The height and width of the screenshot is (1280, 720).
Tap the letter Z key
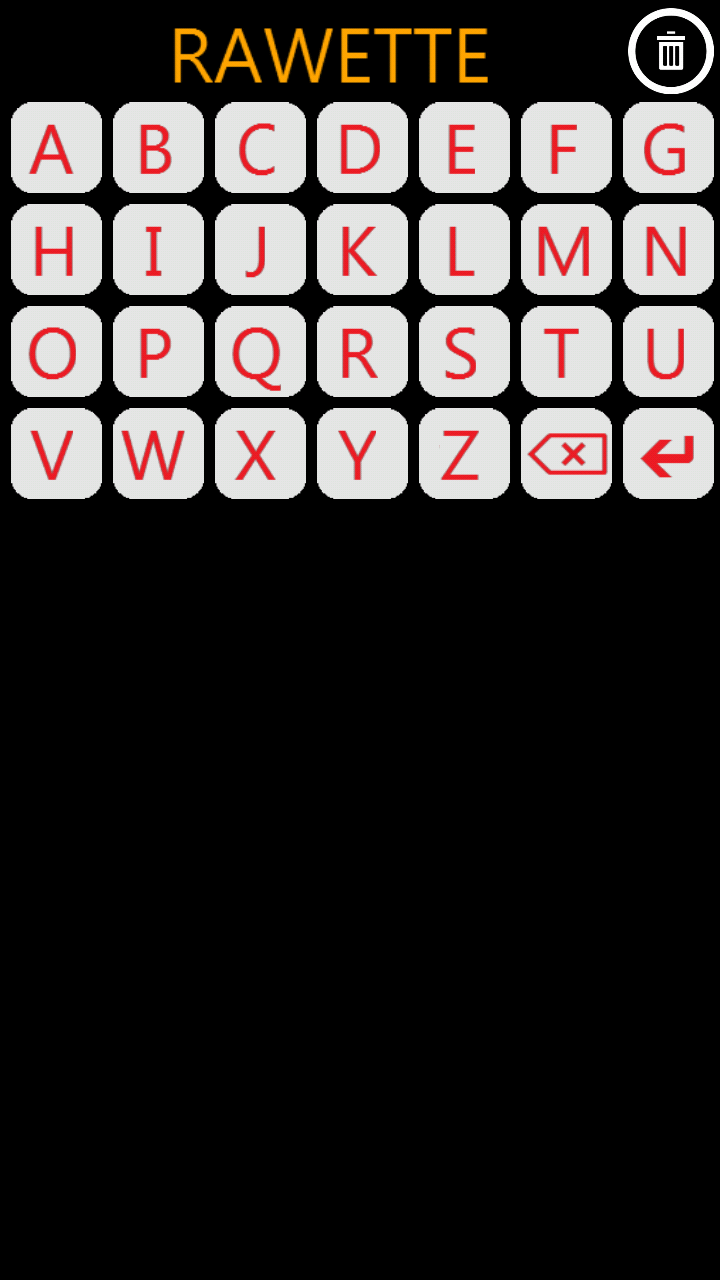pyautogui.click(x=464, y=454)
